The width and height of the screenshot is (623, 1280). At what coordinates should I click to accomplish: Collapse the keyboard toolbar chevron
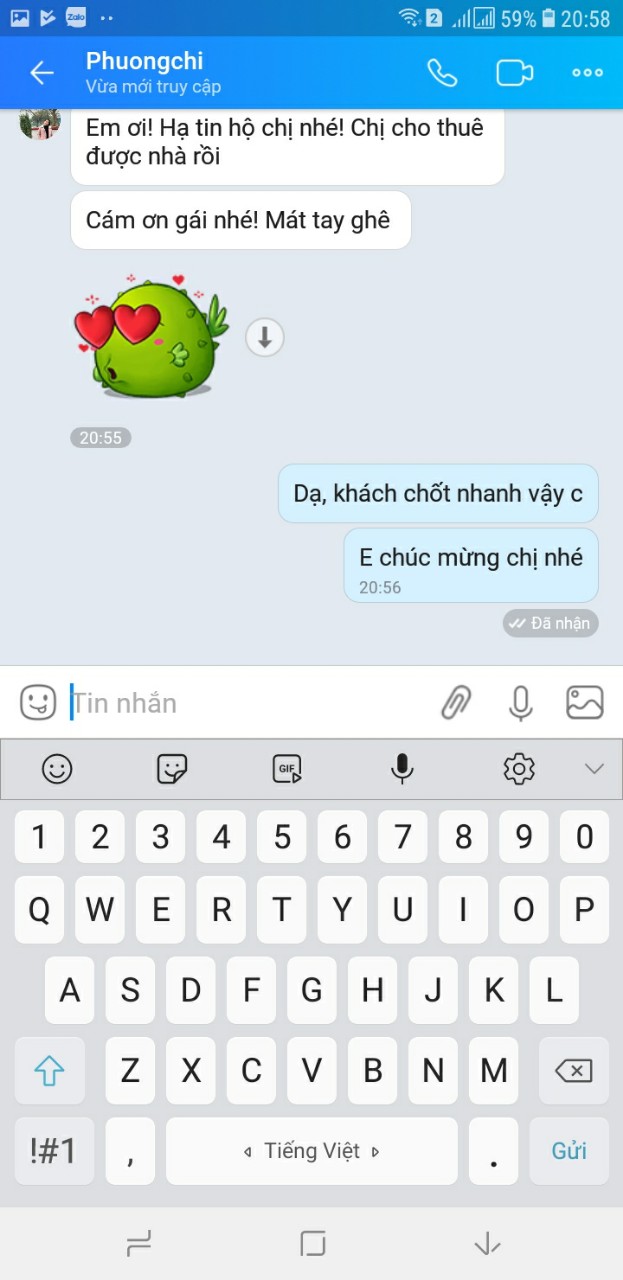point(594,768)
